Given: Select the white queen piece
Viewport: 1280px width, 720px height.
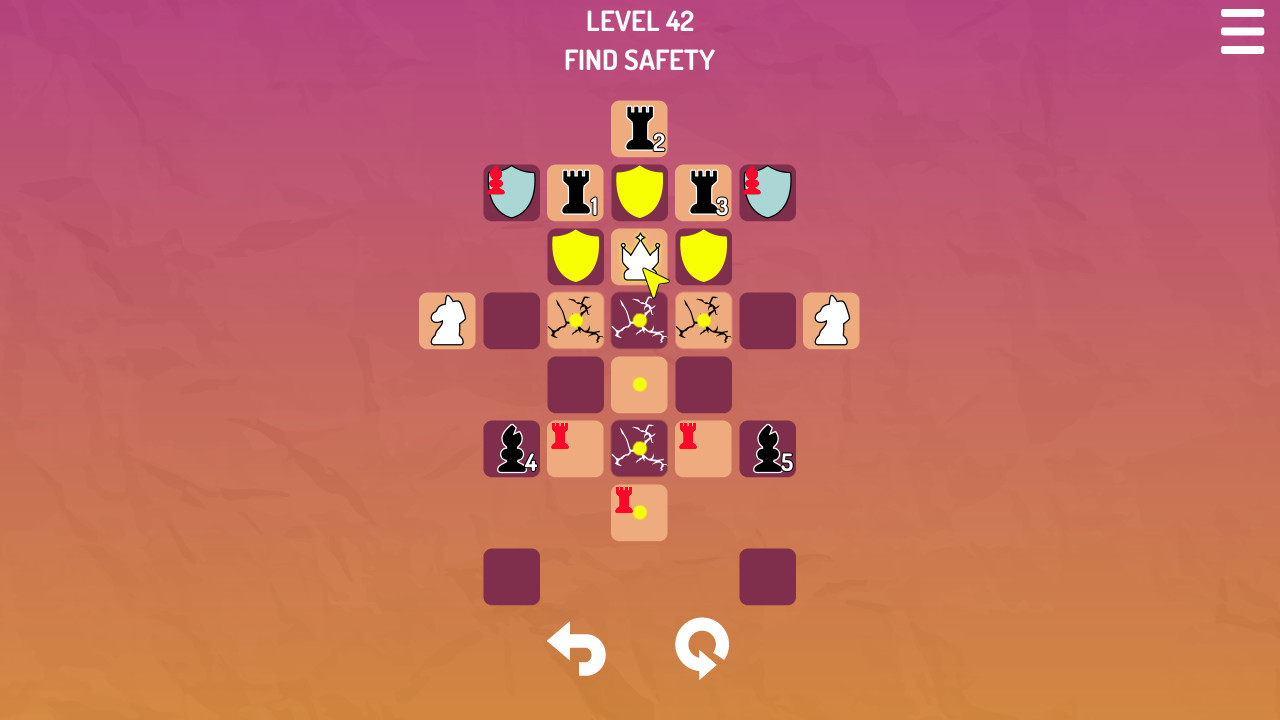Looking at the screenshot, I should click(x=638, y=258).
